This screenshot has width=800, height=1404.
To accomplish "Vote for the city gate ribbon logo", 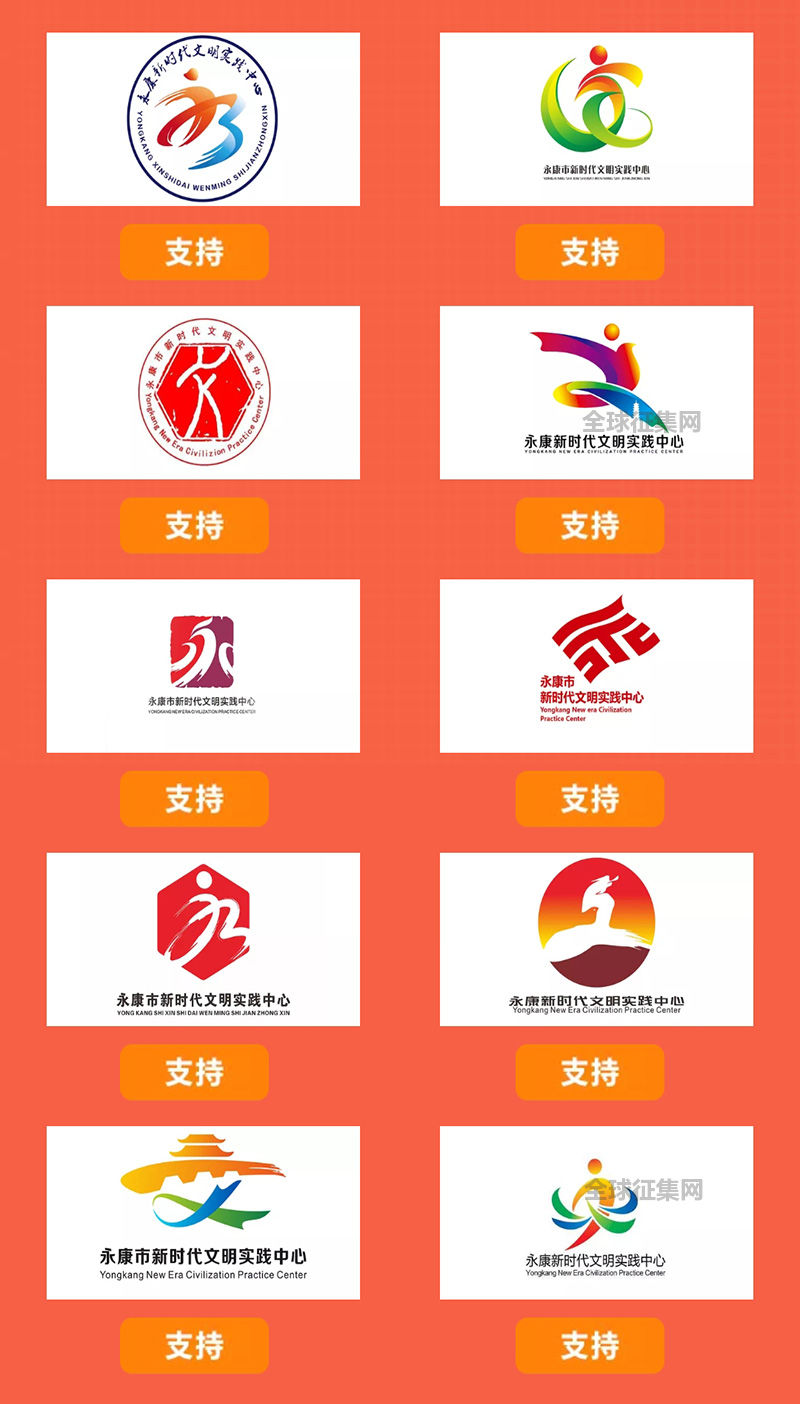I will pos(194,1345).
